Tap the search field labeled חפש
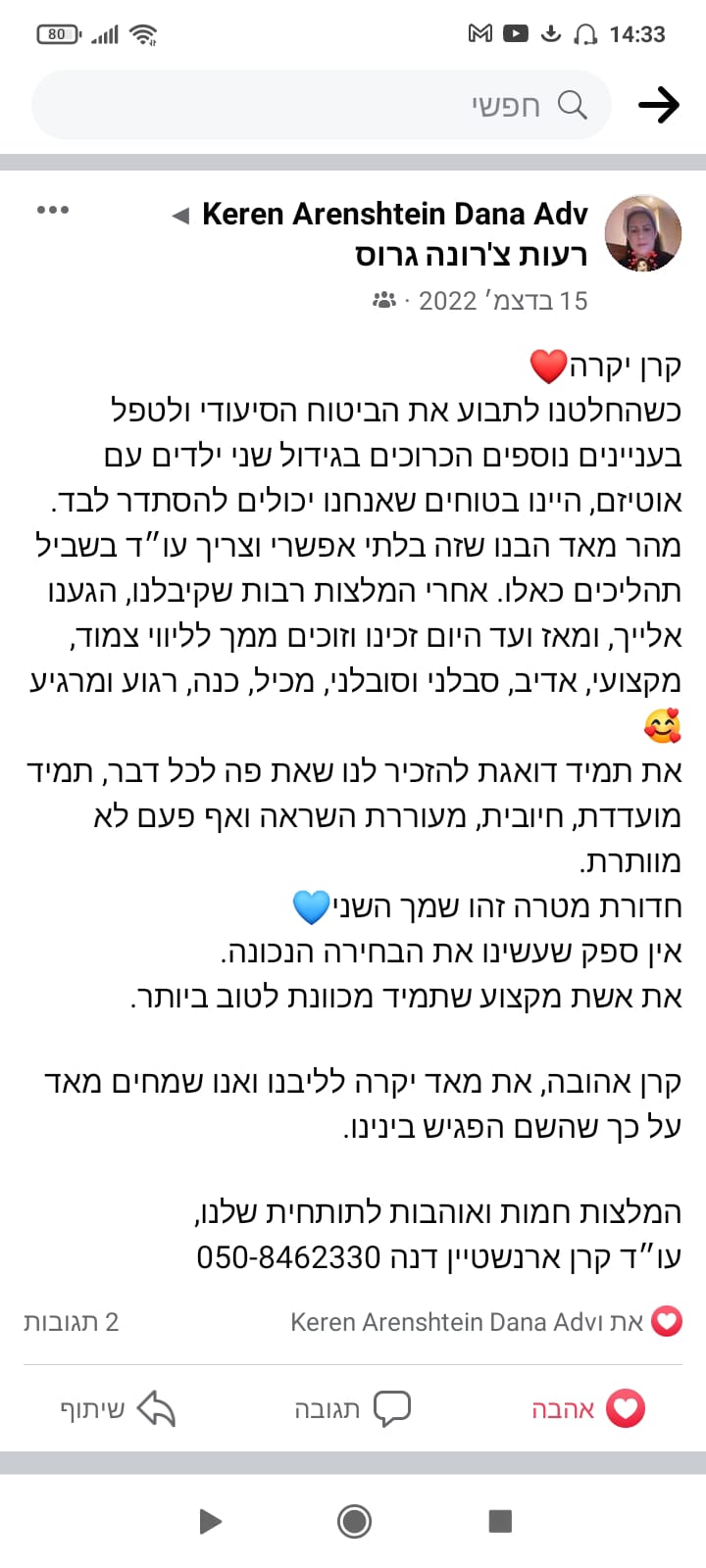Image resolution: width=706 pixels, height=1568 pixels. click(x=322, y=105)
